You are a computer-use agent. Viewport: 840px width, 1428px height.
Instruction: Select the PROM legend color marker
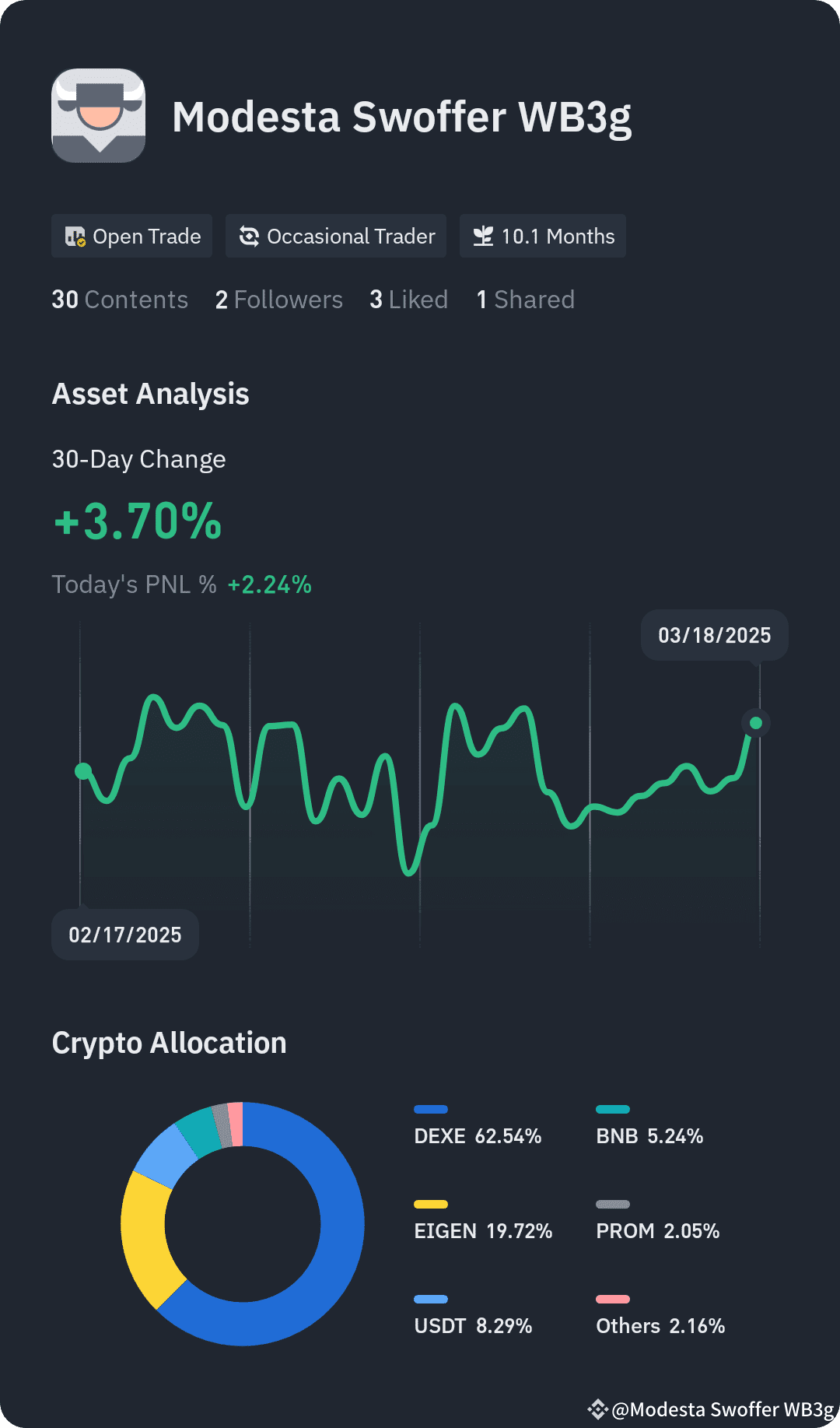(x=614, y=1202)
